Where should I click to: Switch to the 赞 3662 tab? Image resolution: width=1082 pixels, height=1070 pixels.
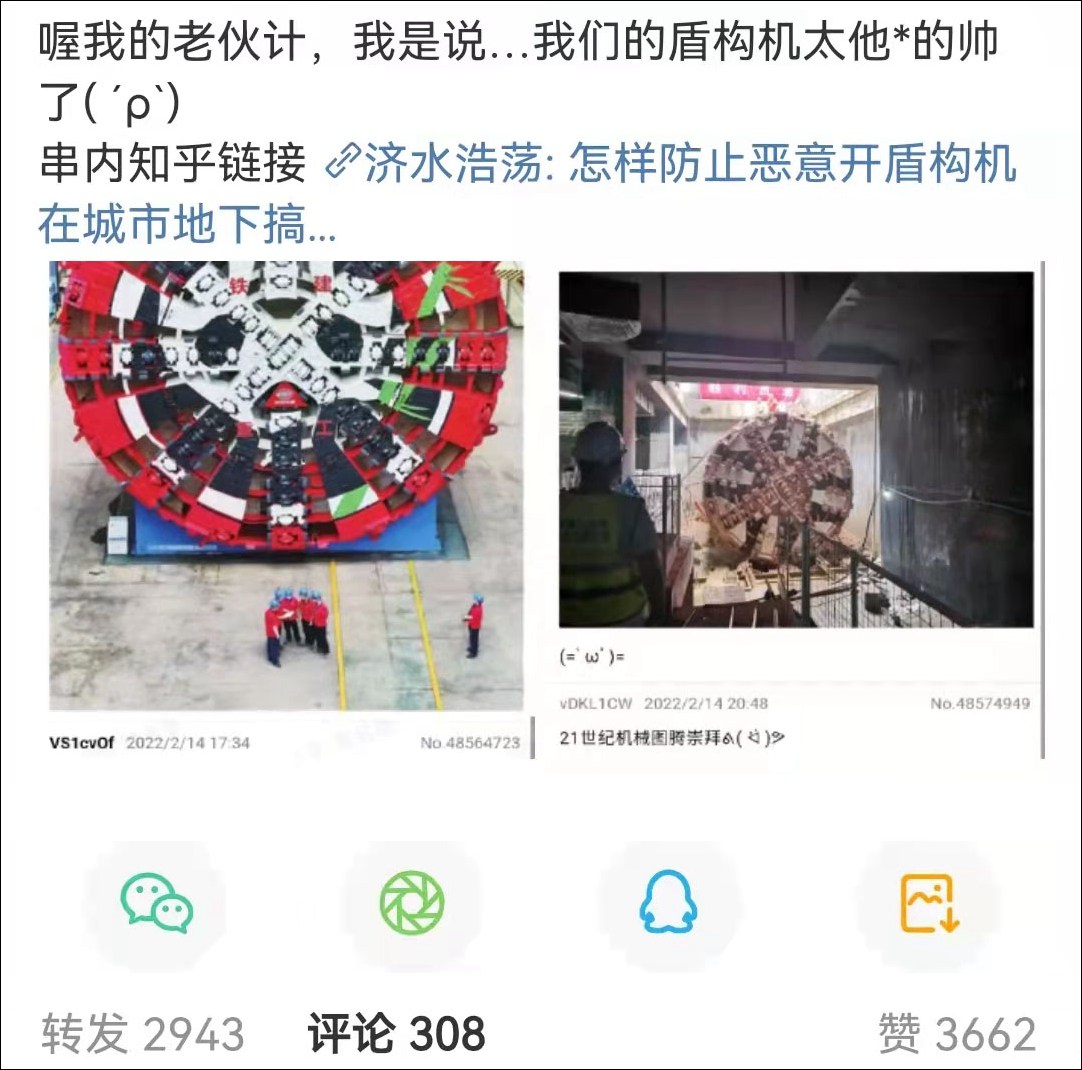point(956,1033)
